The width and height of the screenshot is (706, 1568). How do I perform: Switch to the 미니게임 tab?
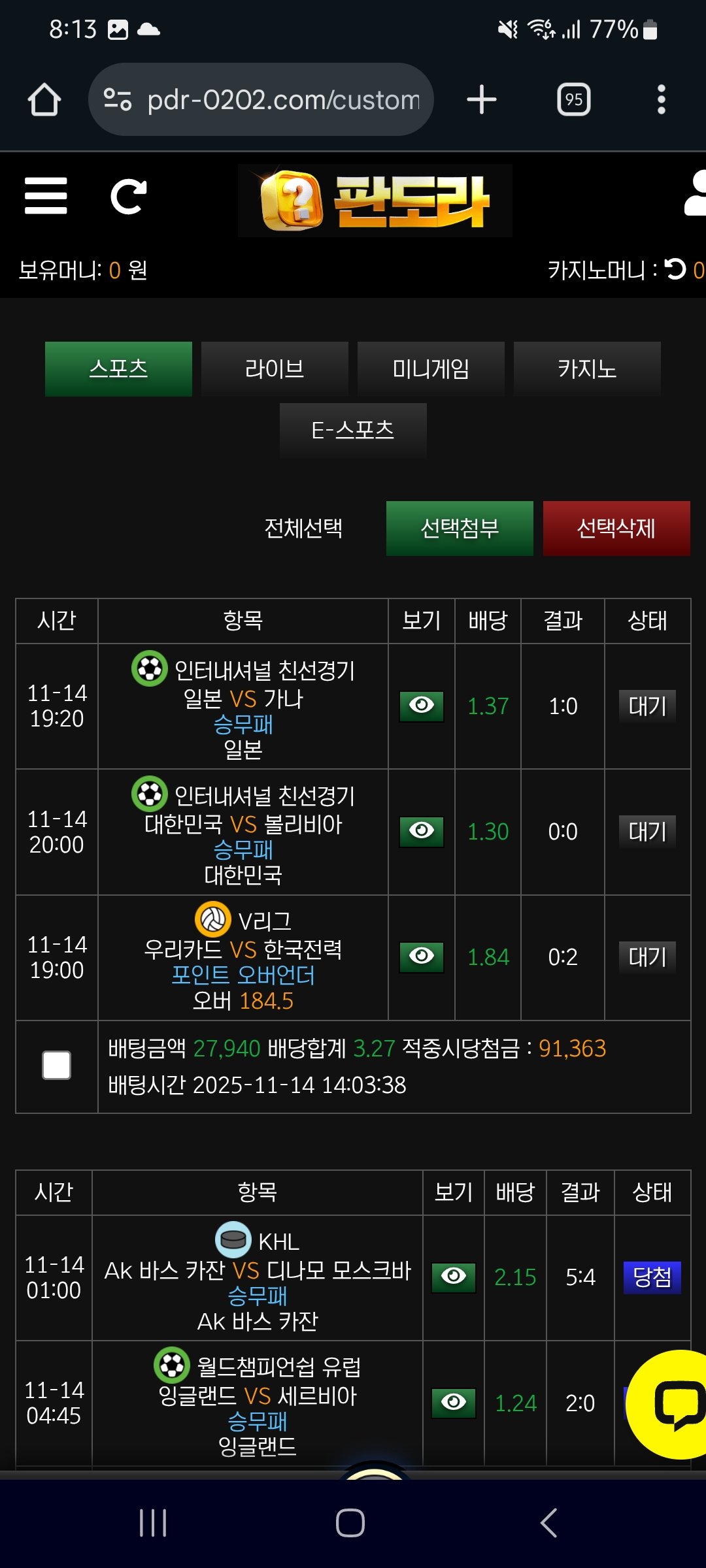click(x=431, y=369)
